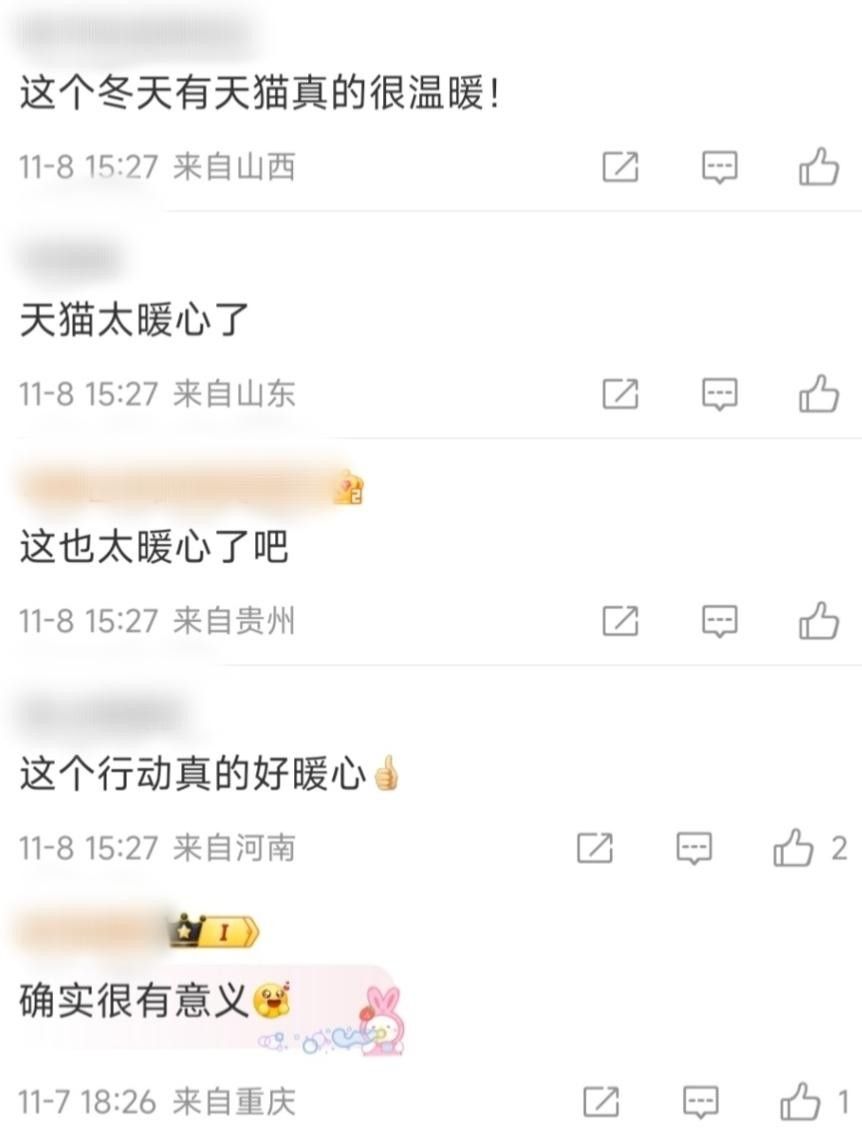Reply to the comment 天猫太暖心了
Screen dimensions: 862x1136
[719, 394]
